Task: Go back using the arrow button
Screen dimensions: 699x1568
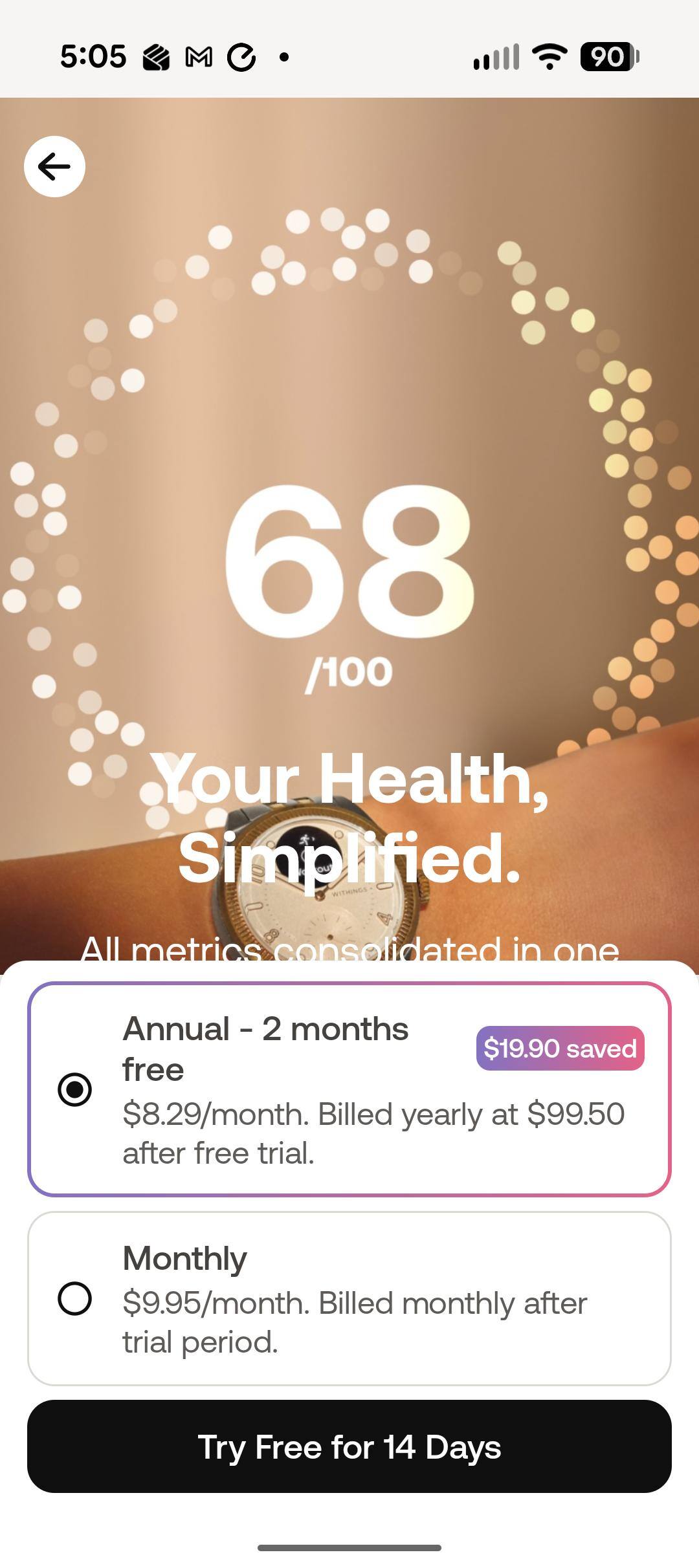Action: coord(54,166)
